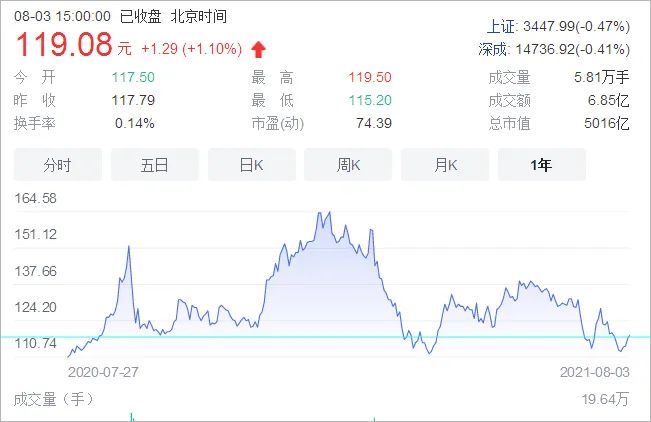Switch to the 周K chart view

click(x=348, y=165)
